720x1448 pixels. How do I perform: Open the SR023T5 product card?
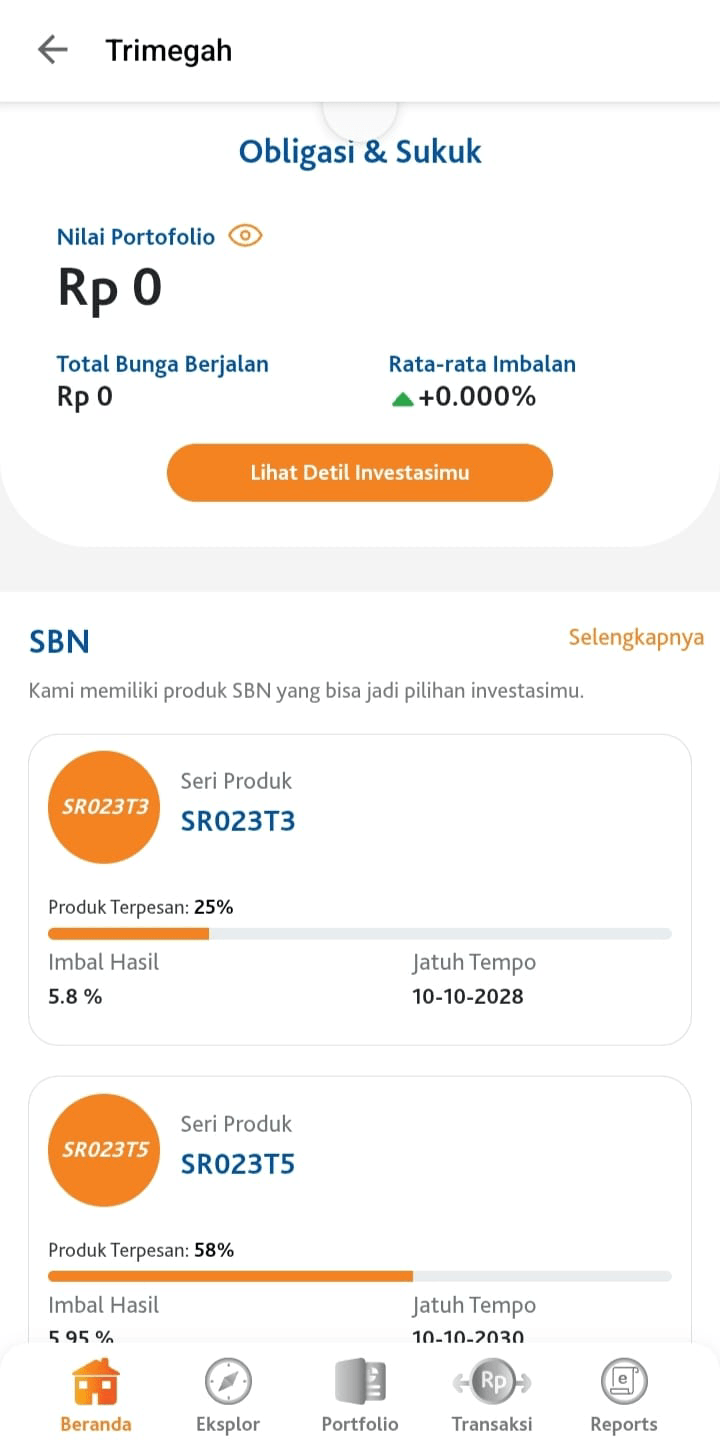(360, 1200)
